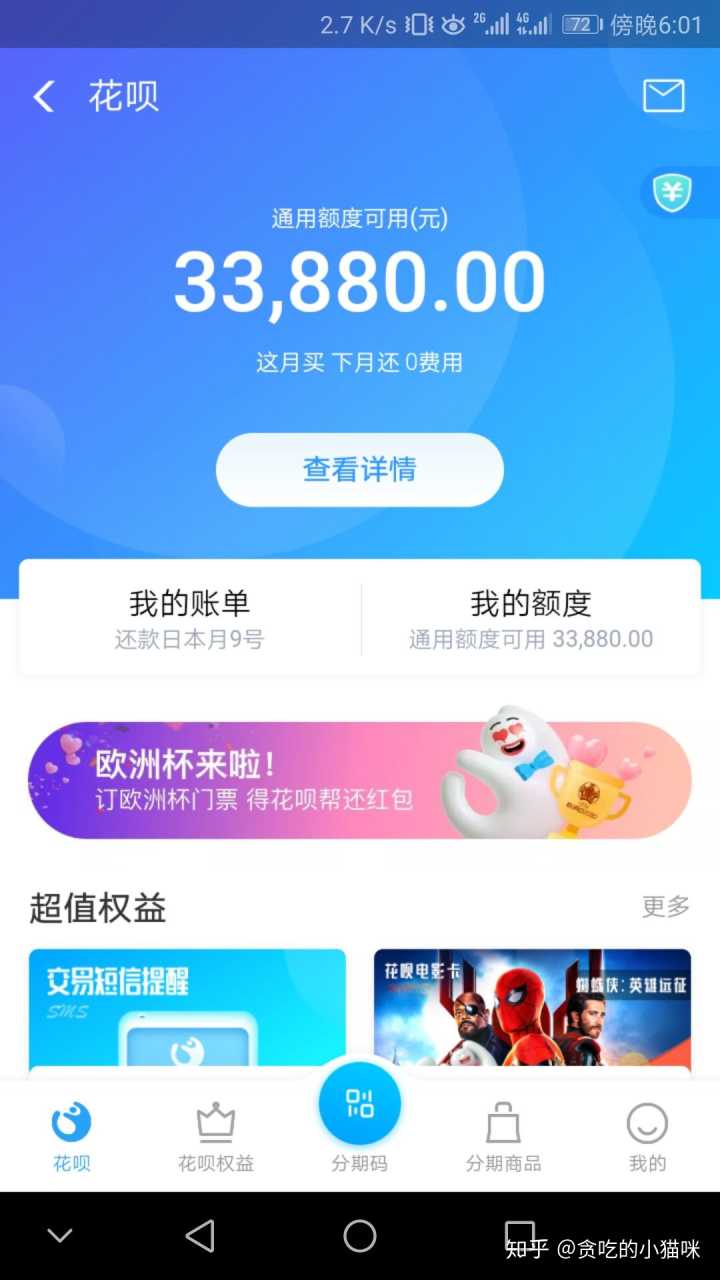Tap the system back triangle button

pos(201,1236)
